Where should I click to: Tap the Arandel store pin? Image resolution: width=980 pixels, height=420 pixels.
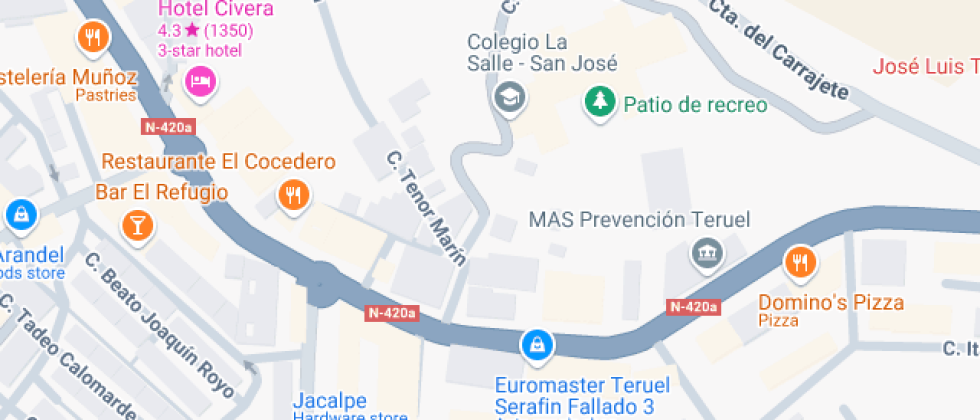(19, 213)
